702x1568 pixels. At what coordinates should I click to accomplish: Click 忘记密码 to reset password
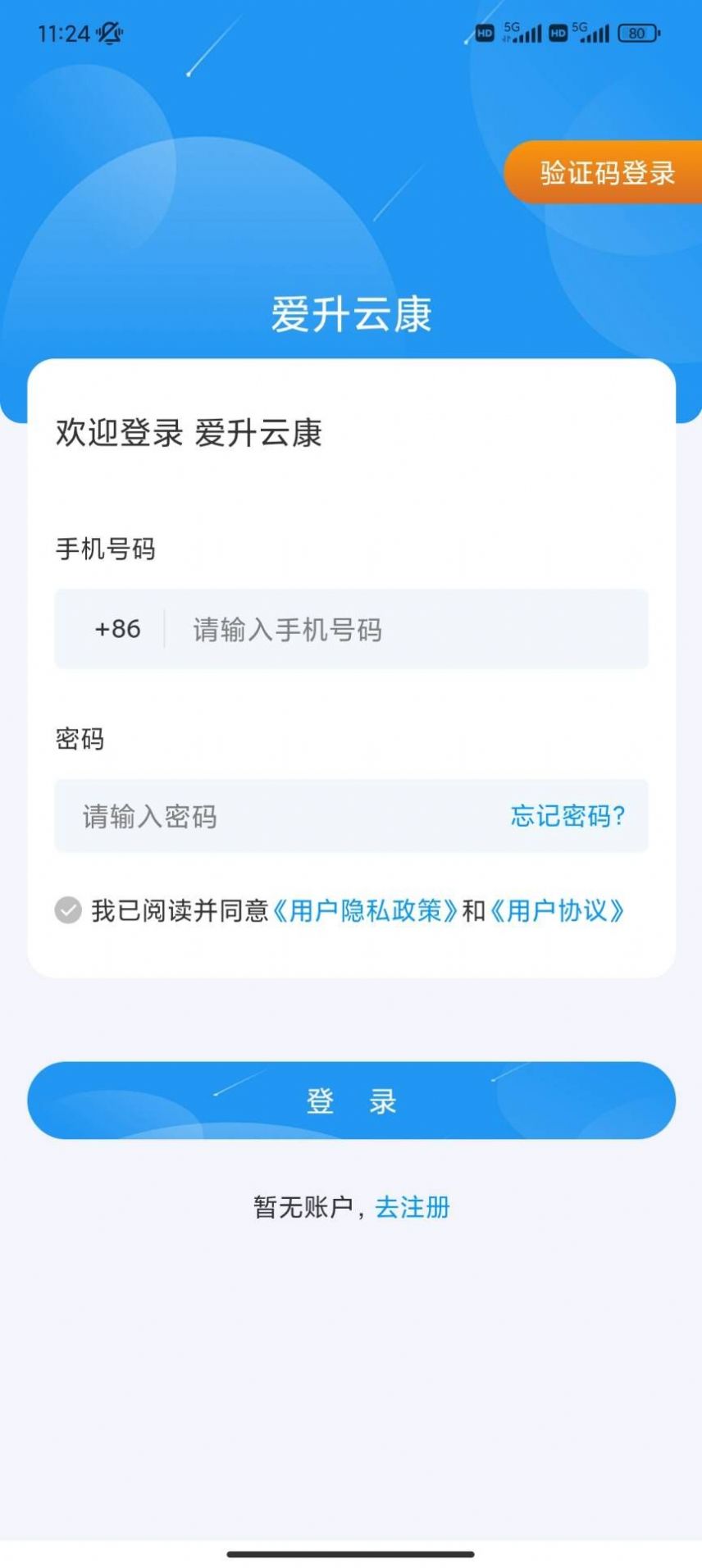pos(567,816)
